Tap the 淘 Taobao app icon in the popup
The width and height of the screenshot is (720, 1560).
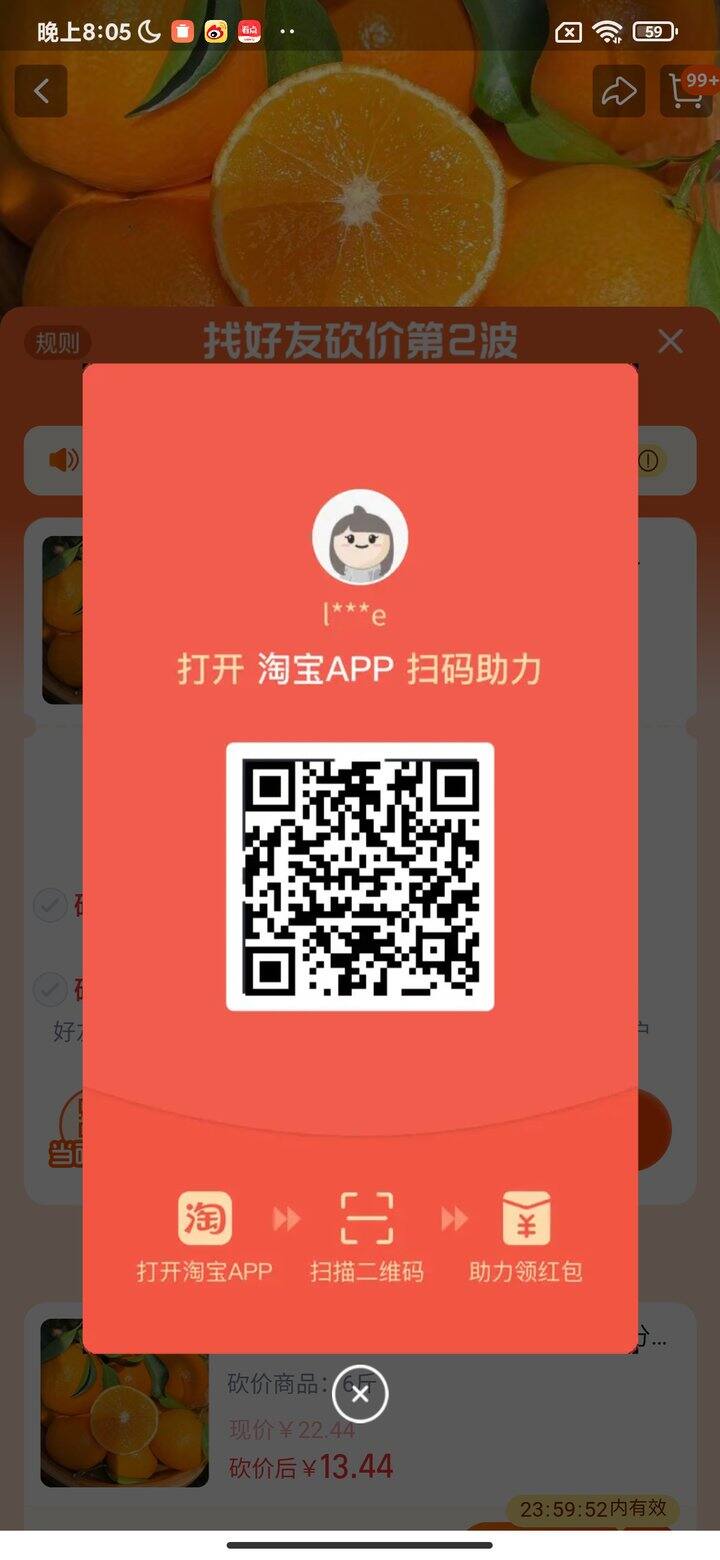pos(204,1218)
